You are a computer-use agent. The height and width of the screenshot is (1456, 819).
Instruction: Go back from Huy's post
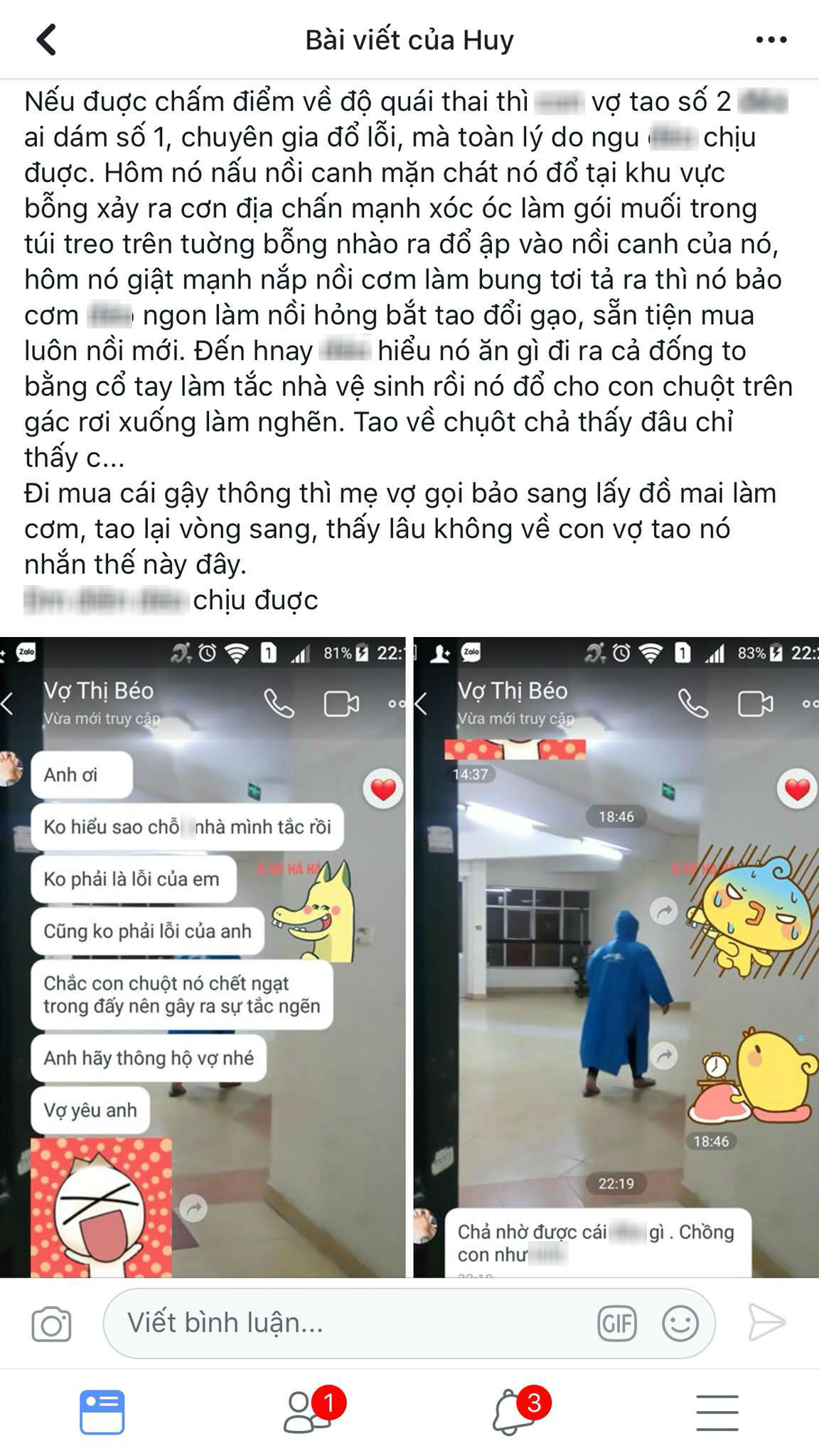tap(46, 39)
